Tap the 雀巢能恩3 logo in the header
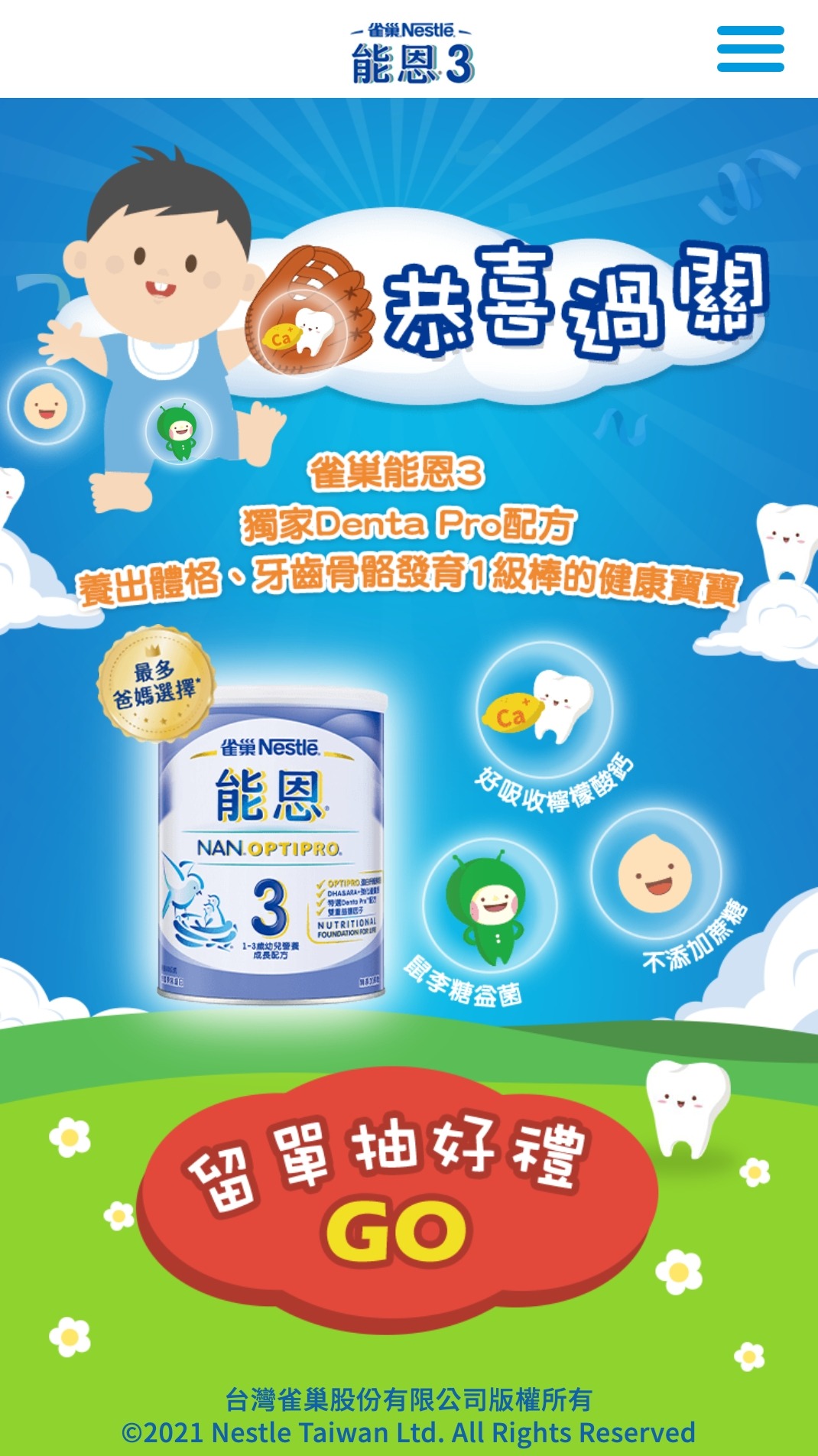The width and height of the screenshot is (818, 1456). click(411, 52)
